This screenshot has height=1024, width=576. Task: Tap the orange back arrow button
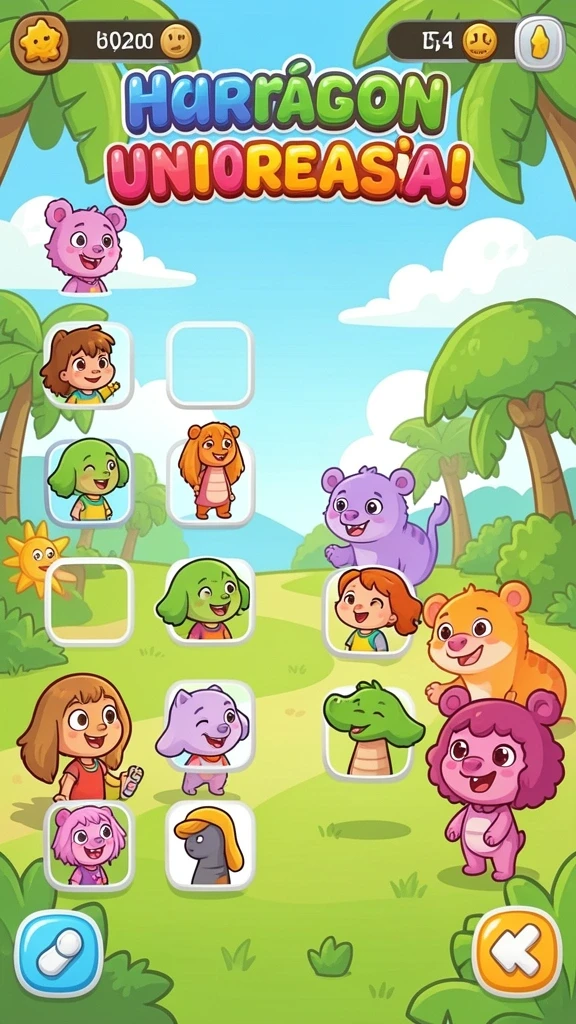(x=517, y=950)
